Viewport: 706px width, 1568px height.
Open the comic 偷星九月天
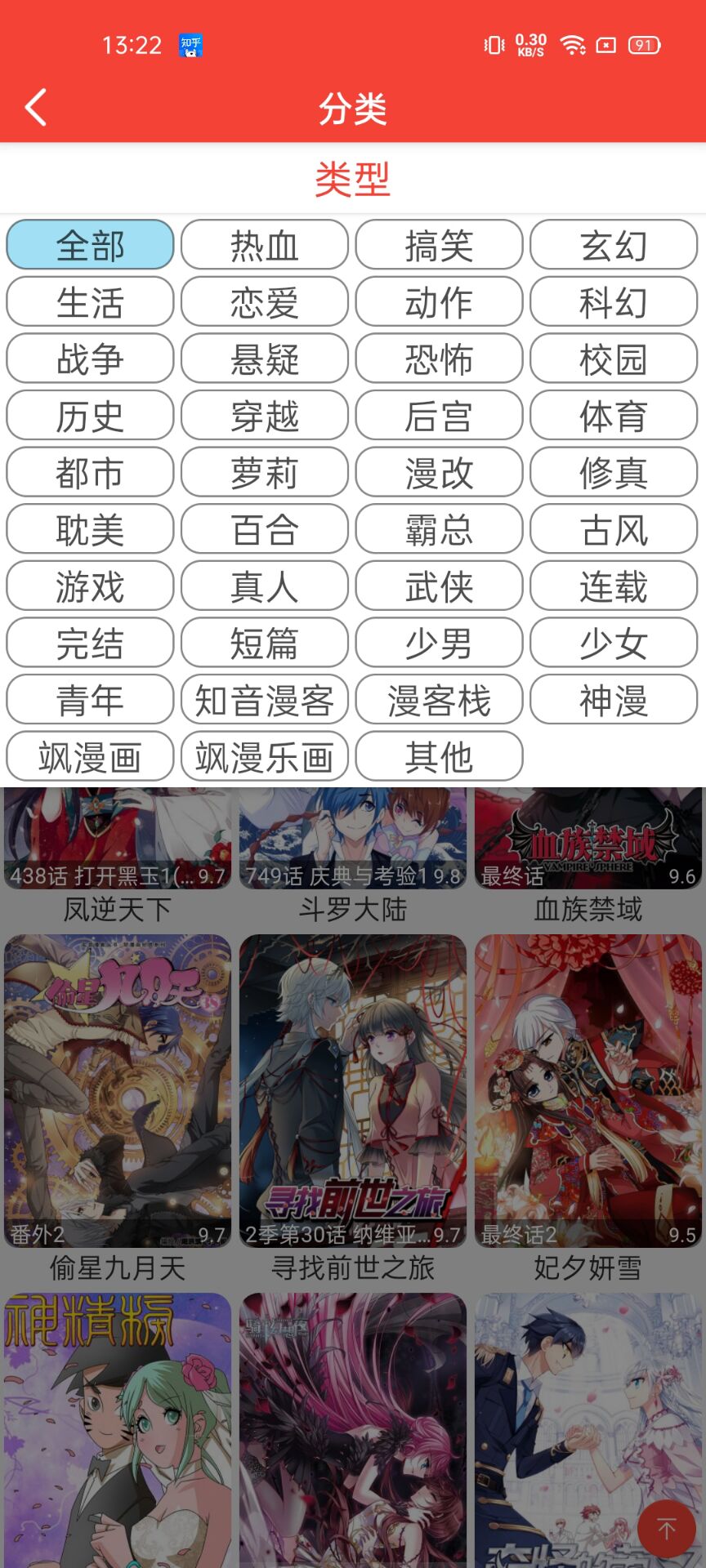[118, 1094]
